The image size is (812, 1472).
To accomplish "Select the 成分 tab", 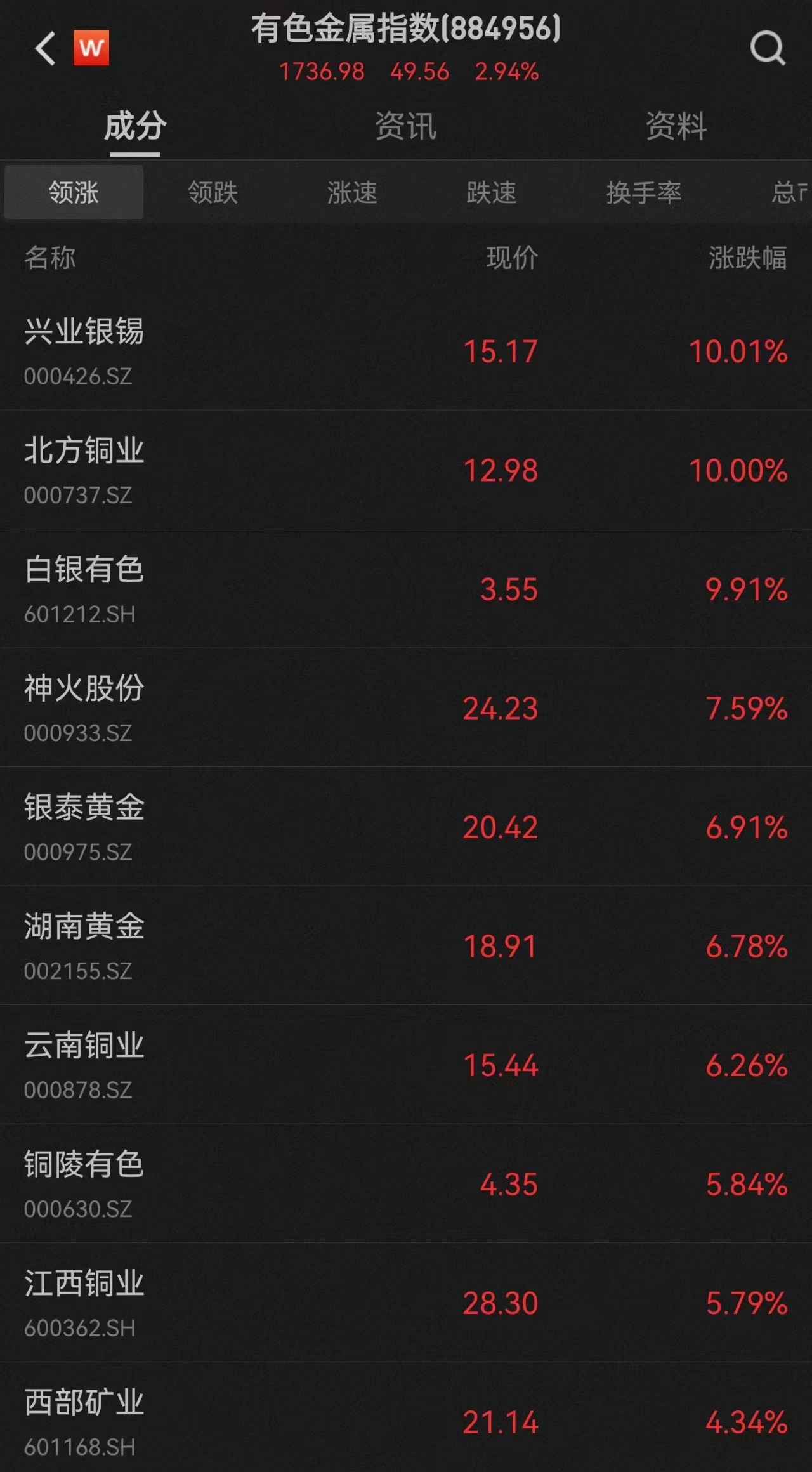I will (135, 126).
